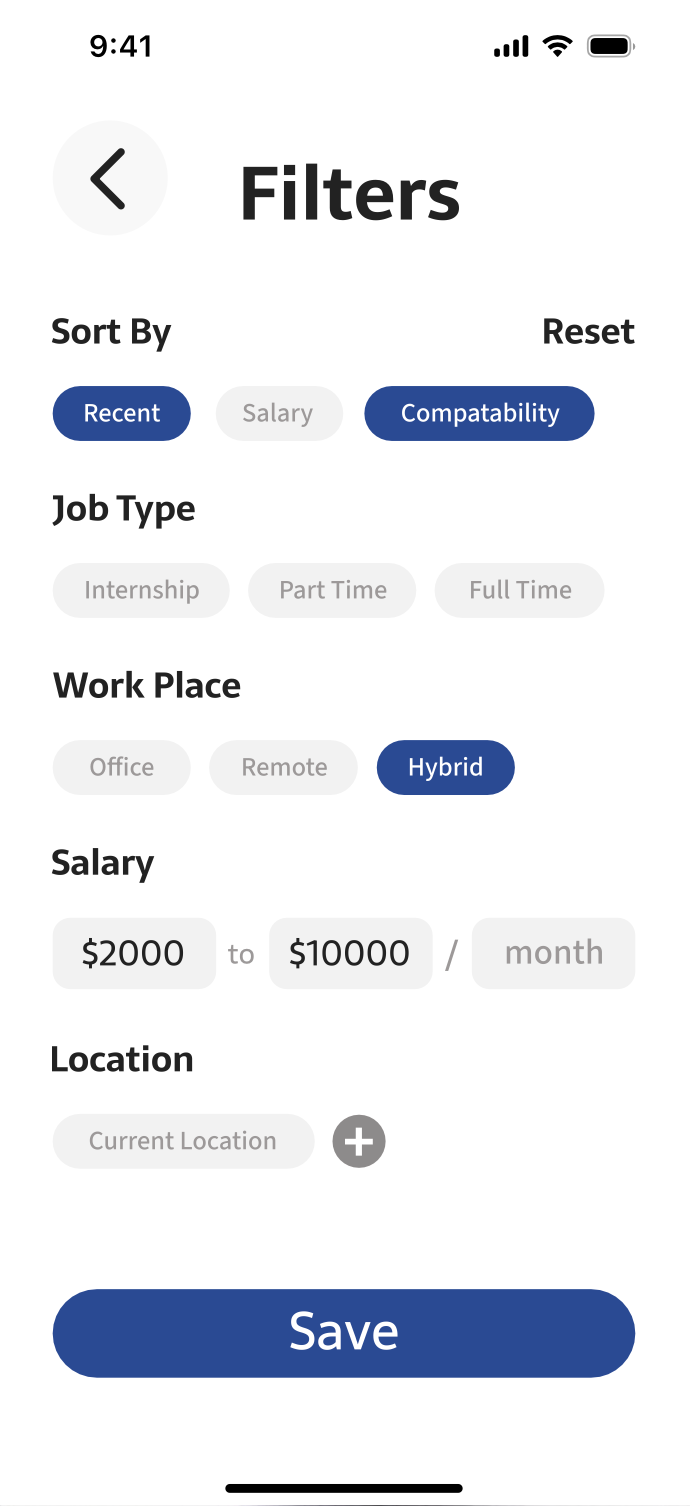The image size is (690, 1506).
Task: Add another location with the plus icon
Action: pyautogui.click(x=359, y=1141)
